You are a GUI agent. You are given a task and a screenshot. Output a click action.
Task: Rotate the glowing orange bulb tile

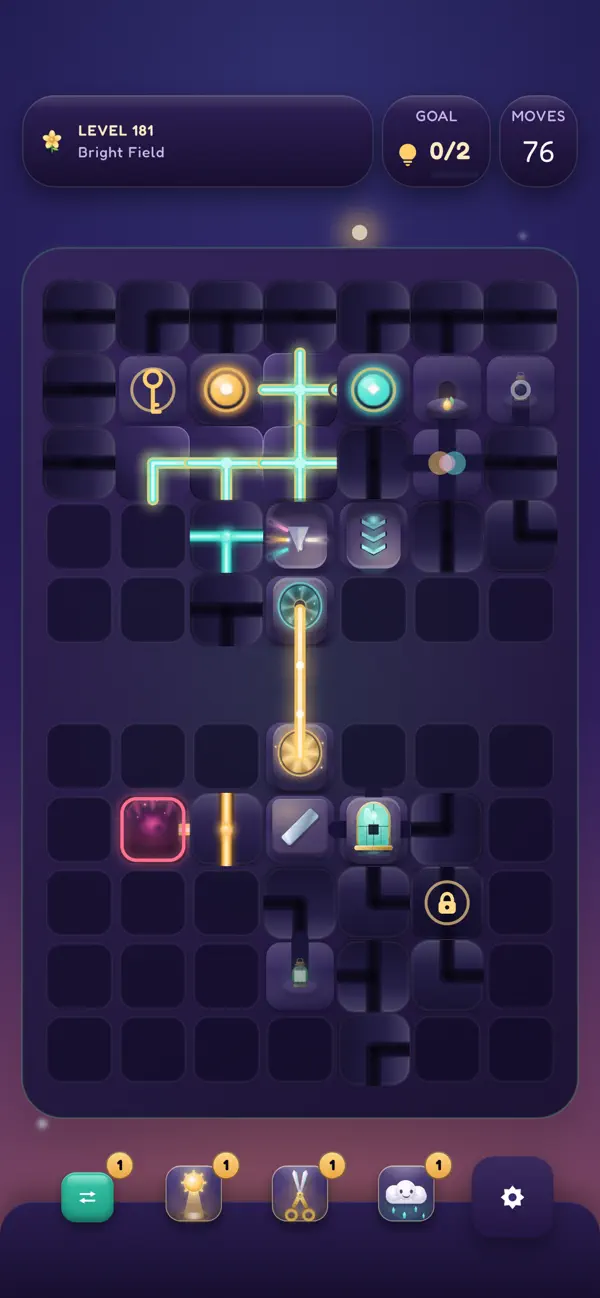(x=226, y=390)
